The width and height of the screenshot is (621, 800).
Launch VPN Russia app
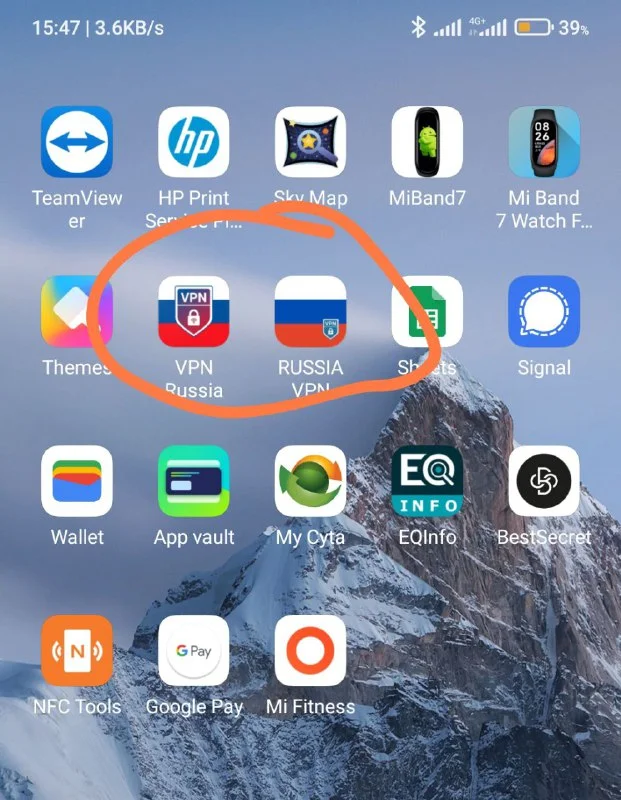click(194, 311)
